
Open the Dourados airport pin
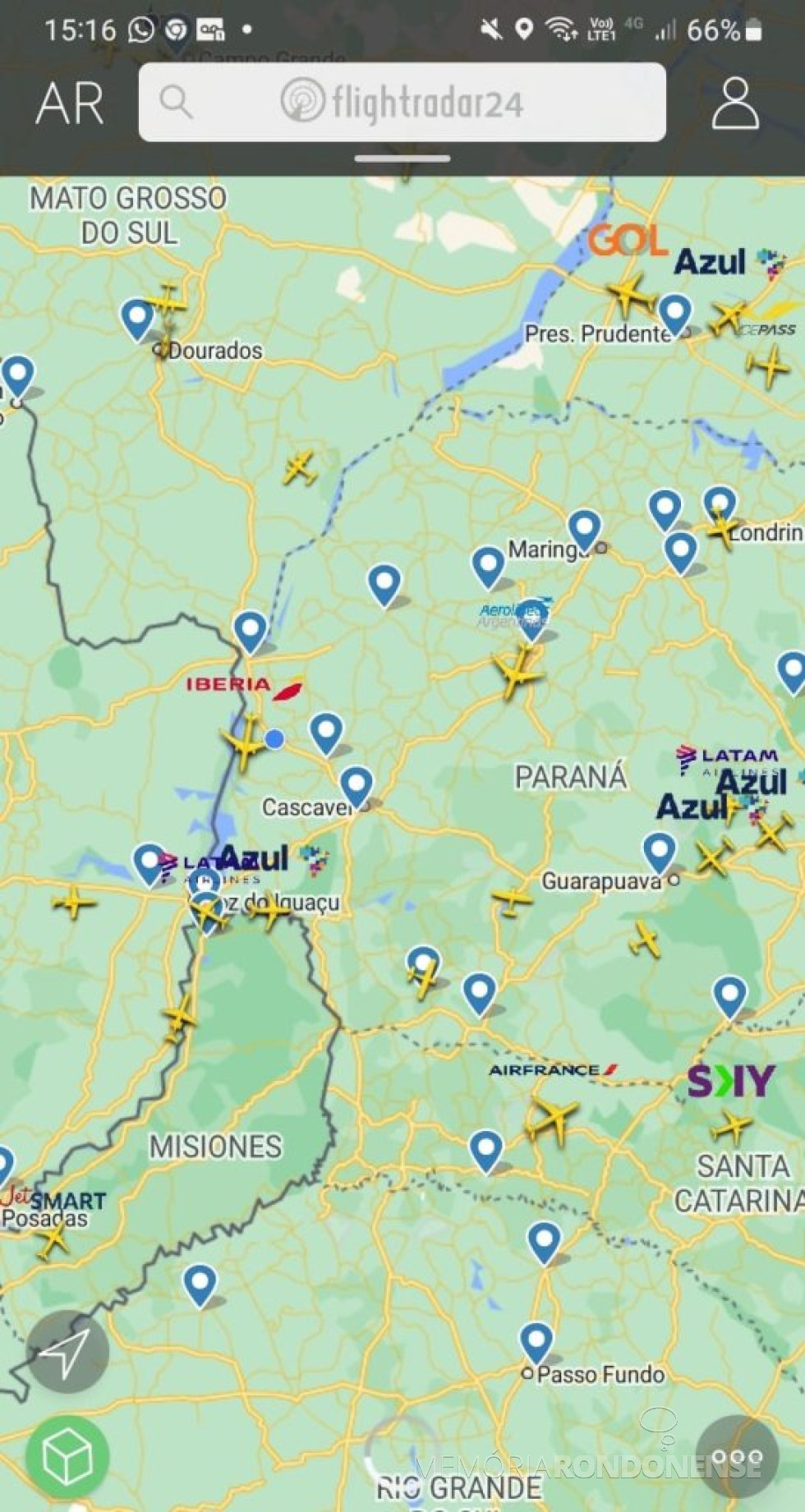point(137,318)
